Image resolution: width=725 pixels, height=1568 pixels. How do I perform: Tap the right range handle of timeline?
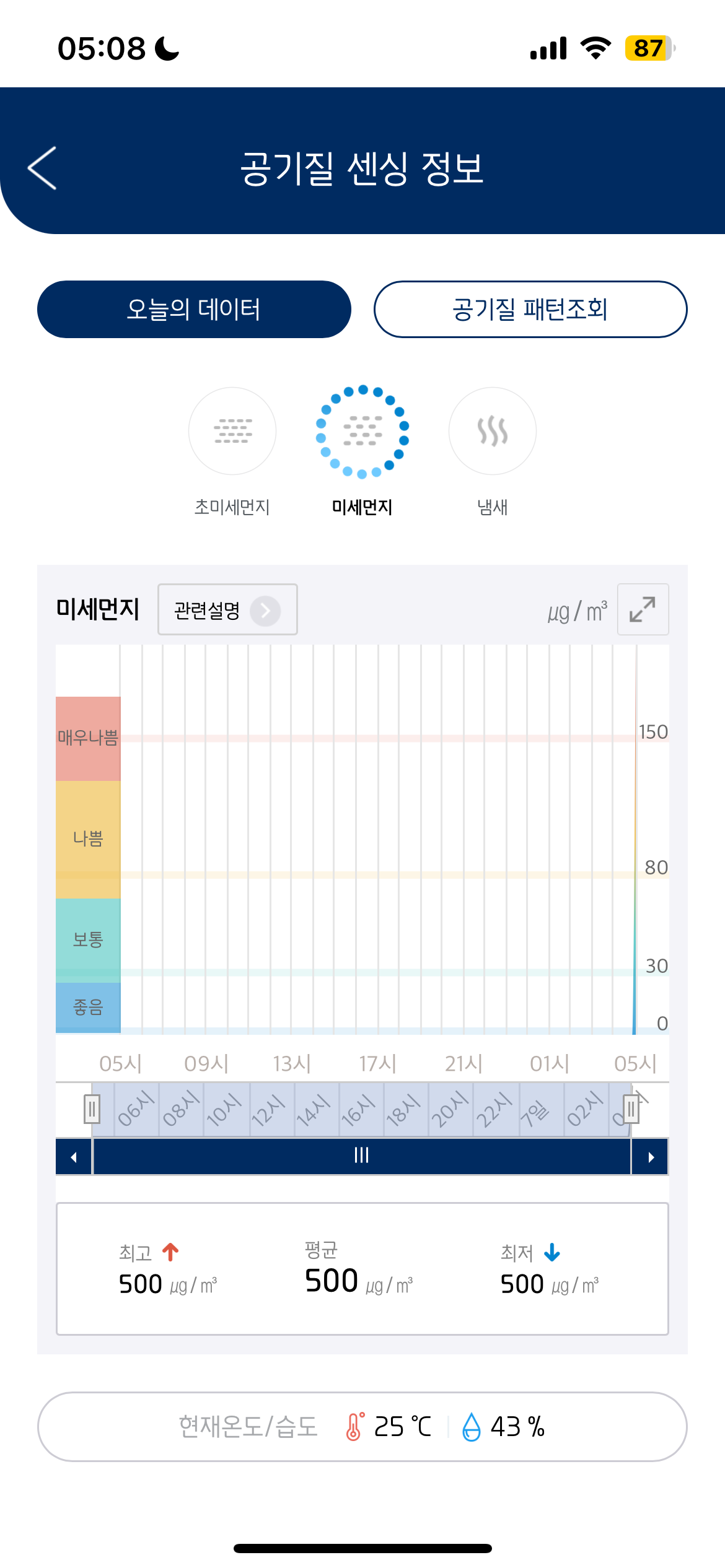pos(631,1109)
